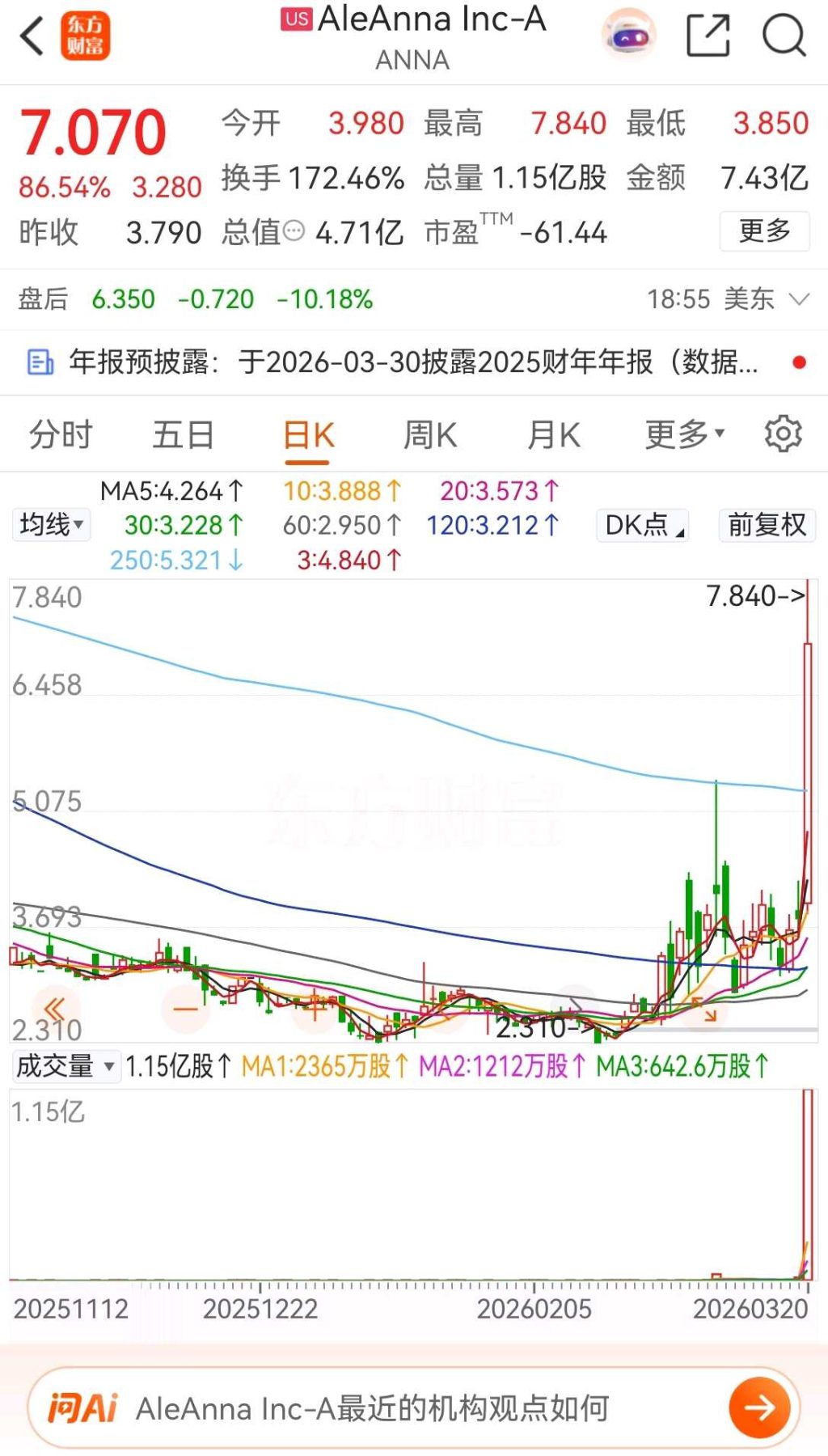
Task: Open chart settings gear
Action: coord(783,434)
